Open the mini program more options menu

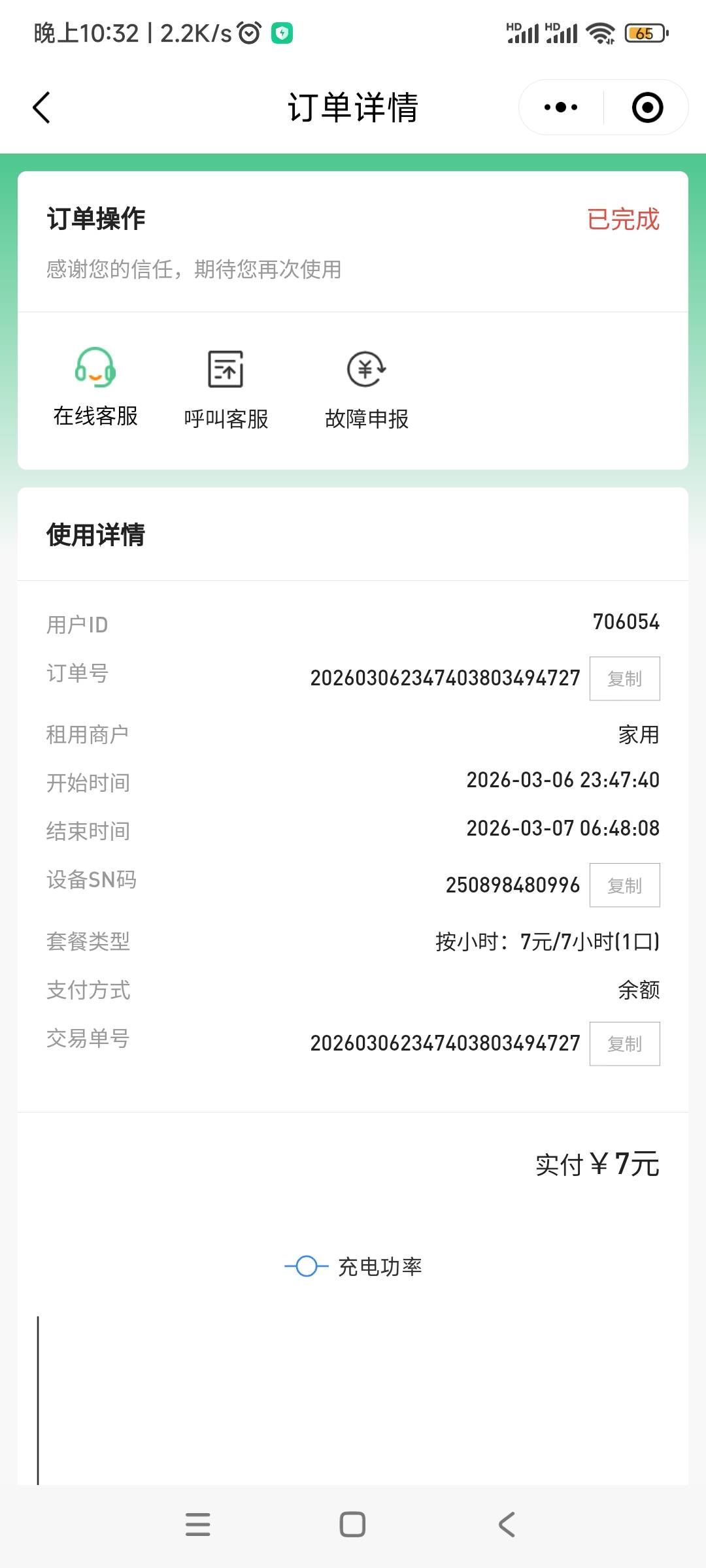coord(561,108)
